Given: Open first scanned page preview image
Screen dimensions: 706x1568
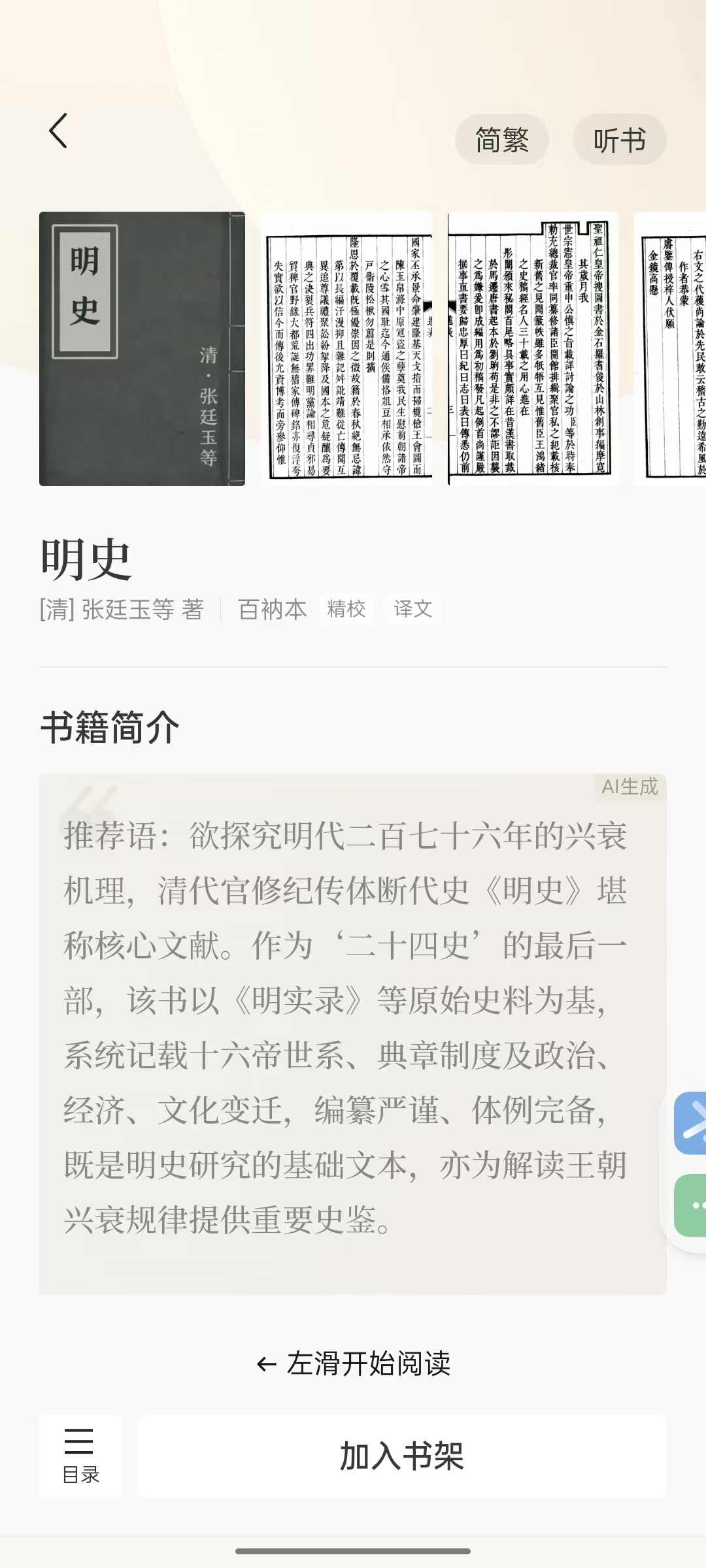Looking at the screenshot, I should tap(347, 350).
